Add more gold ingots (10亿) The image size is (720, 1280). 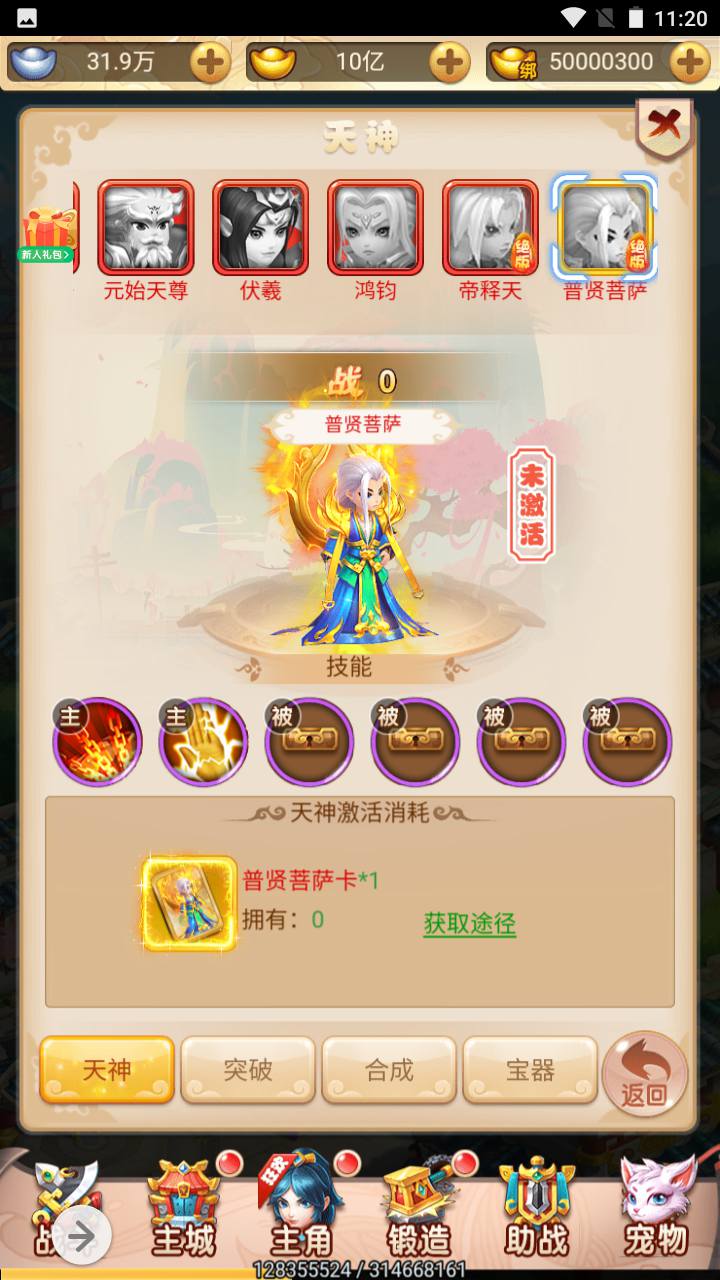pos(450,62)
